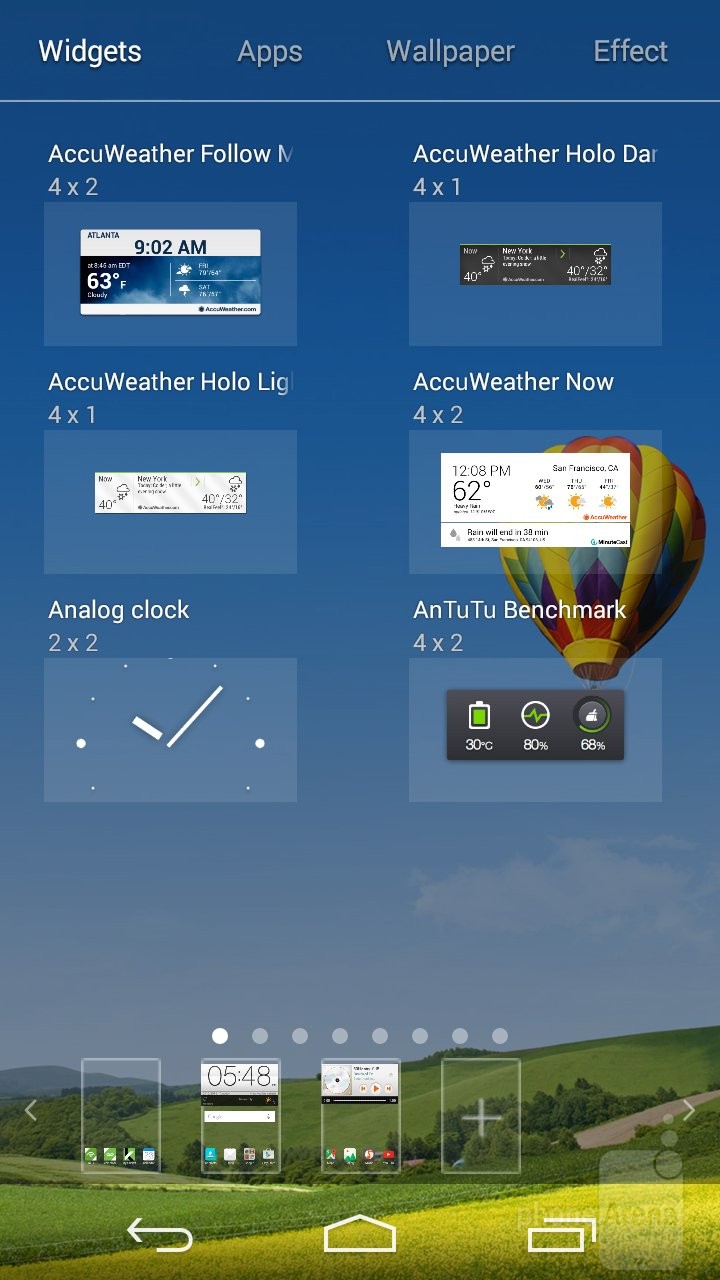This screenshot has height=1280, width=720.
Task: Select the home page with the music widget
Action: click(361, 1116)
